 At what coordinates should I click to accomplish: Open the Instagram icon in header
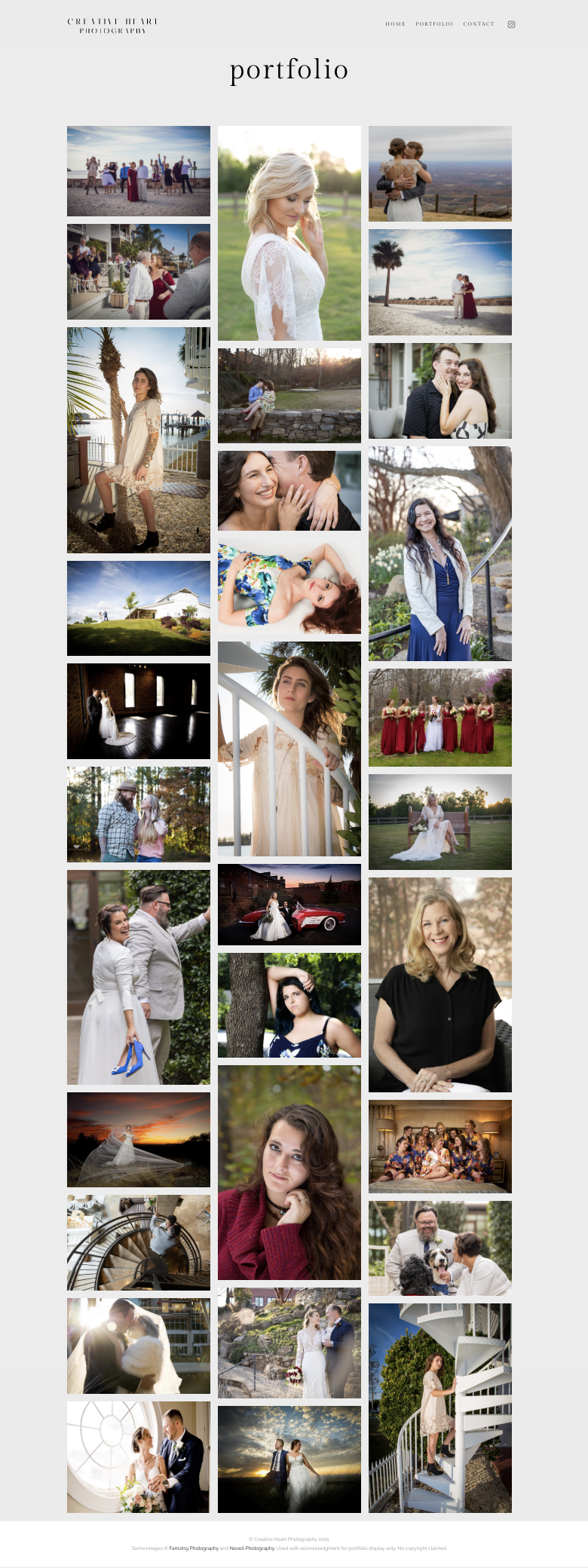pos(511,24)
